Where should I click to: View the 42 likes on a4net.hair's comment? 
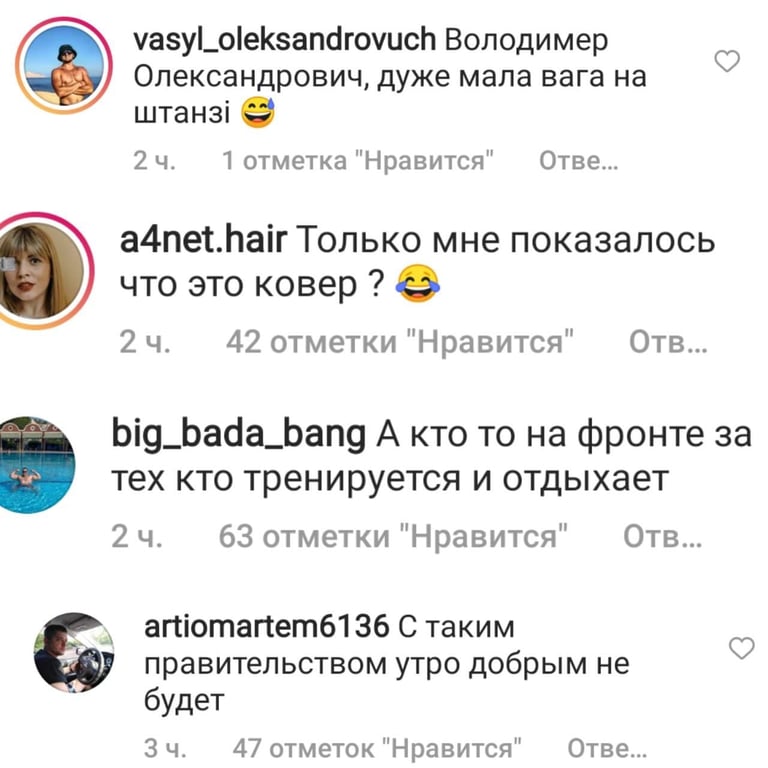[400, 343]
